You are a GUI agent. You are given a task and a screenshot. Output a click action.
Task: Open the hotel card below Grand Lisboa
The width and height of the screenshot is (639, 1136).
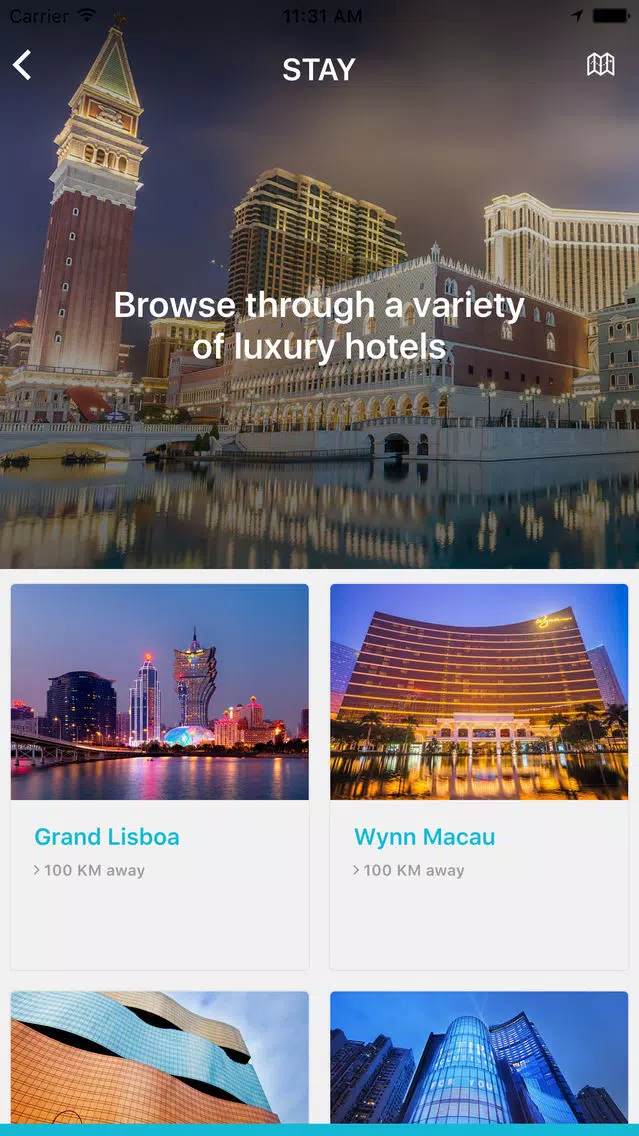[x=160, y=1057]
